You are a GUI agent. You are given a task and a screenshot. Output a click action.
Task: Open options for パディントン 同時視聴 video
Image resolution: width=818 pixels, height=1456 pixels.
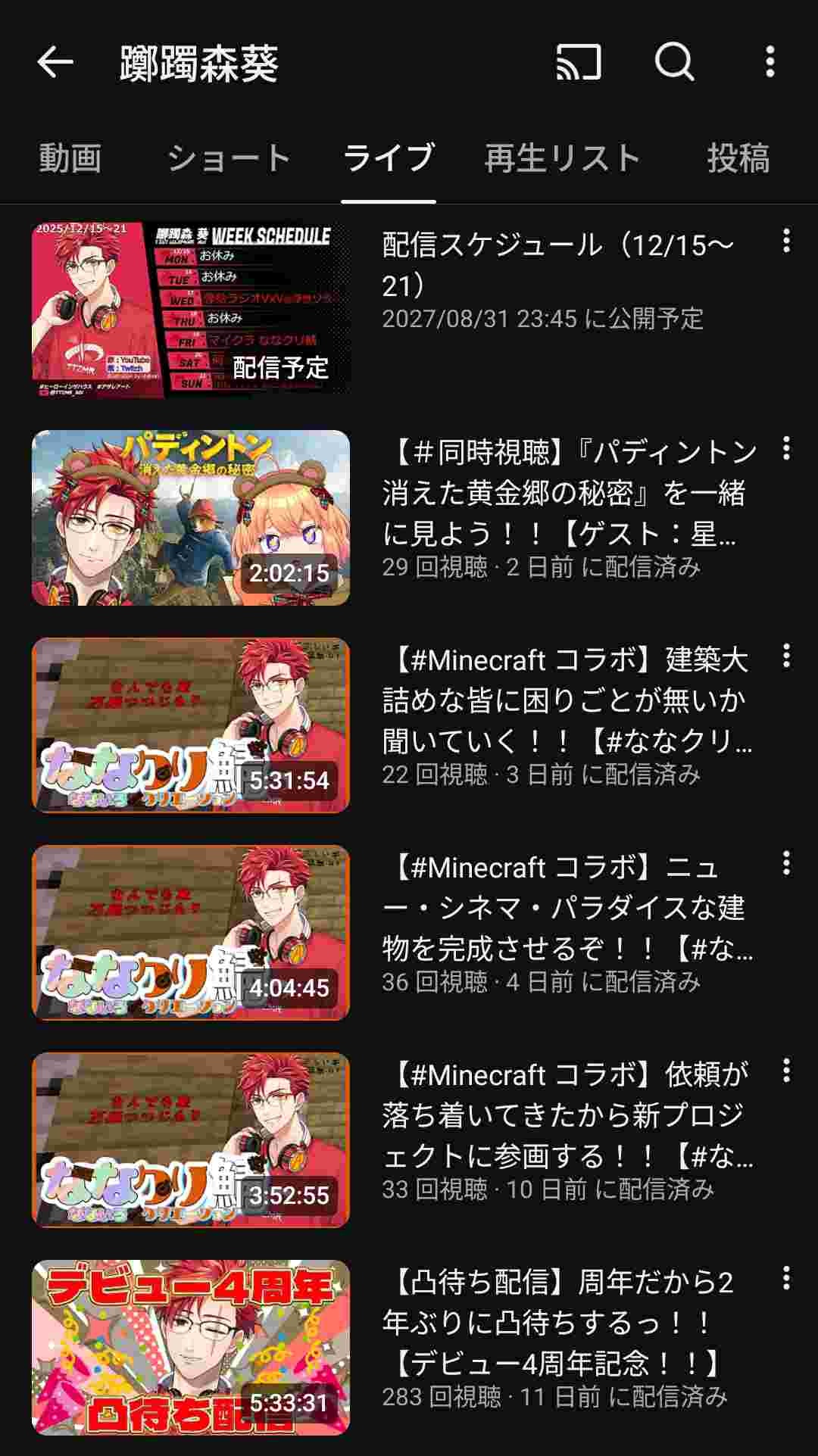click(786, 449)
